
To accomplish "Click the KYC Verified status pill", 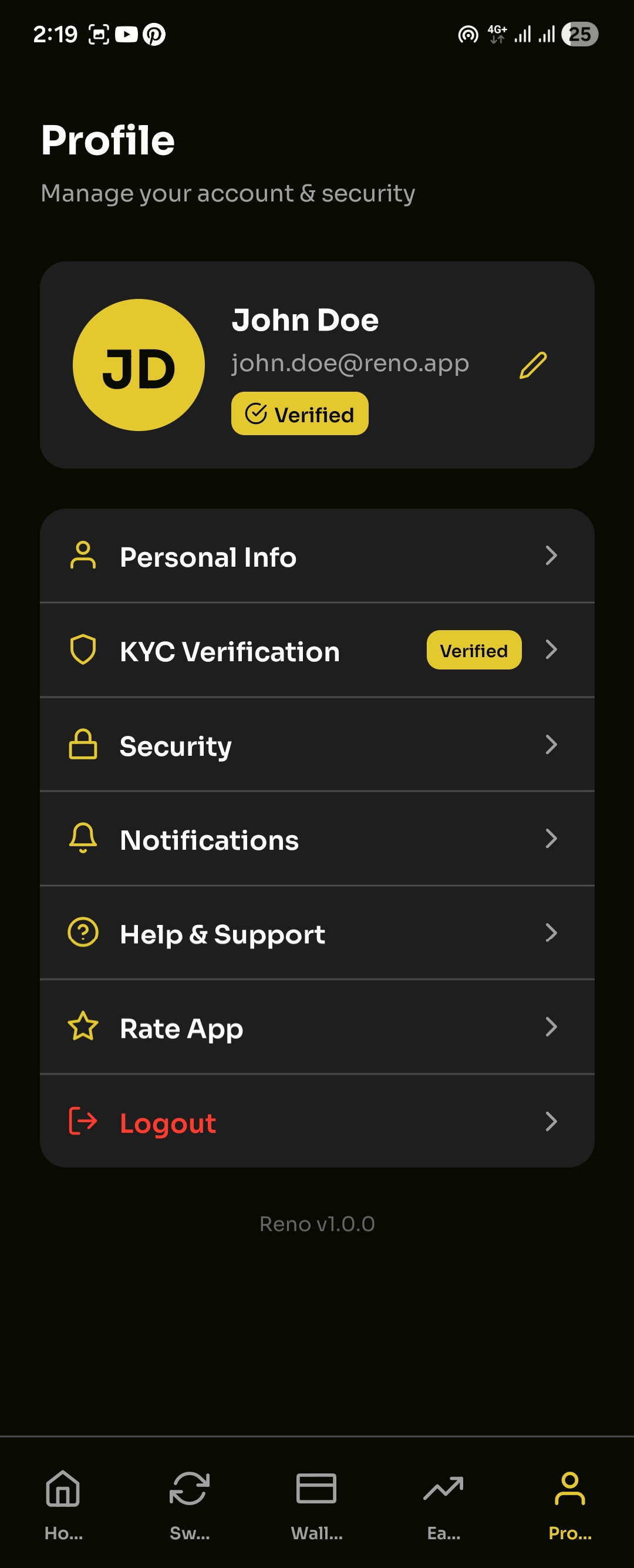I will [x=474, y=650].
